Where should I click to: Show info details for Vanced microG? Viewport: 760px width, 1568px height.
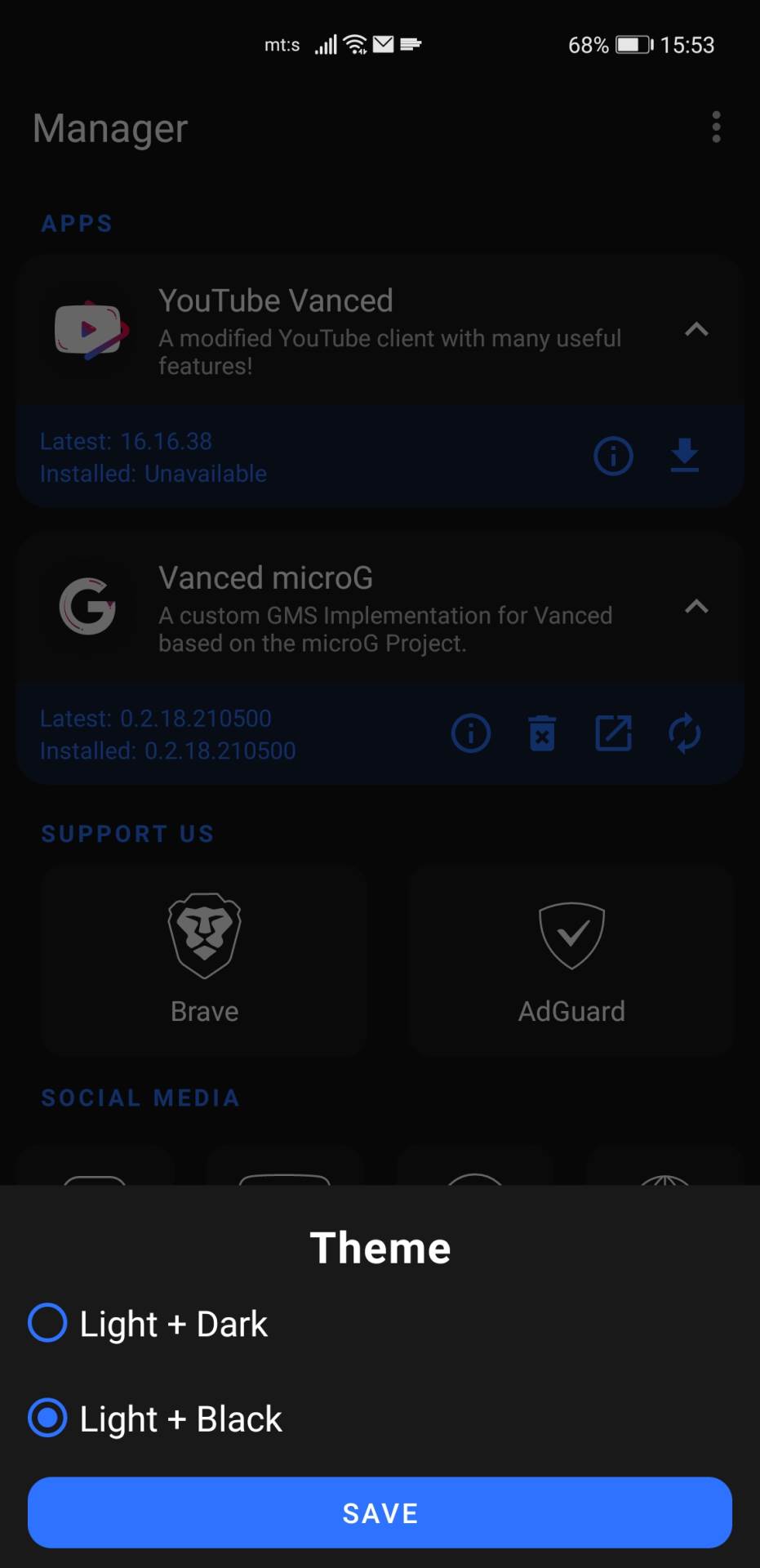(x=470, y=733)
